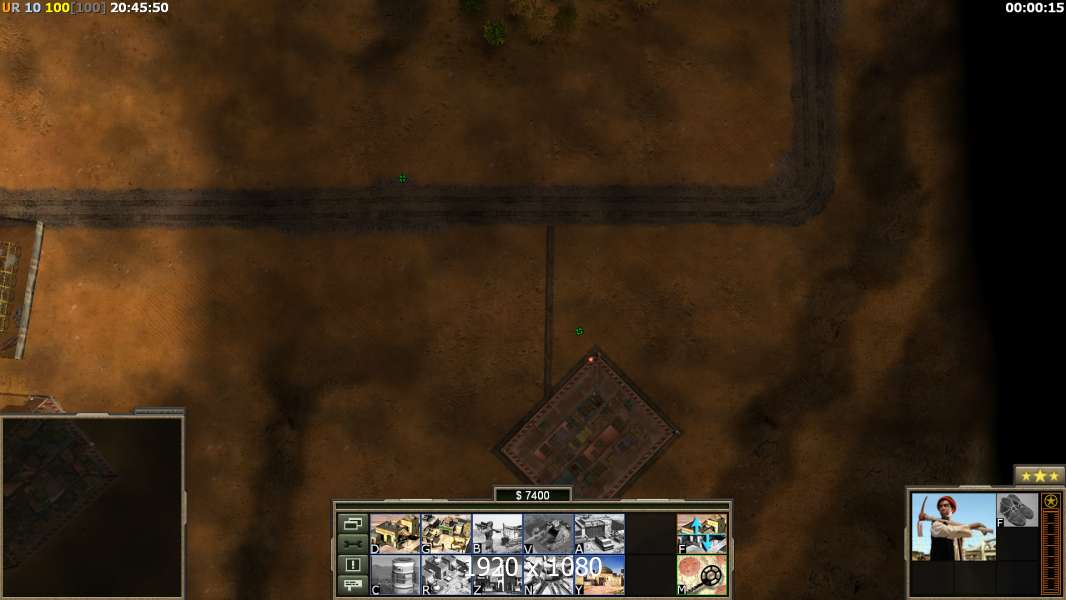
Task: Choose the structure with hotkey V
Action: tap(548, 533)
